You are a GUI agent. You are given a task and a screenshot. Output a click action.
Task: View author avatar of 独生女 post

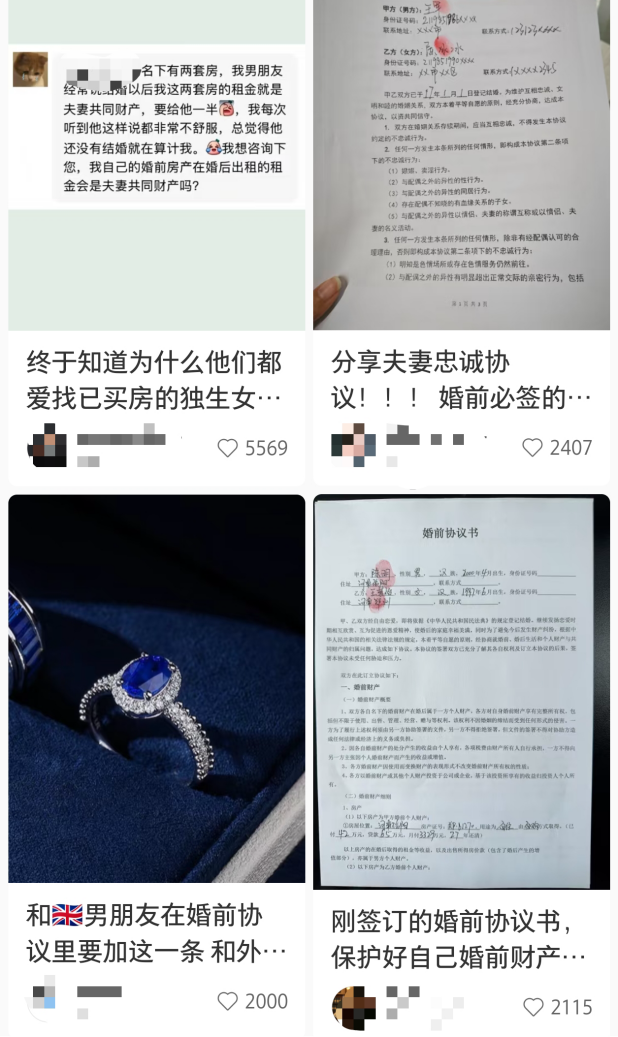pyautogui.click(x=48, y=445)
